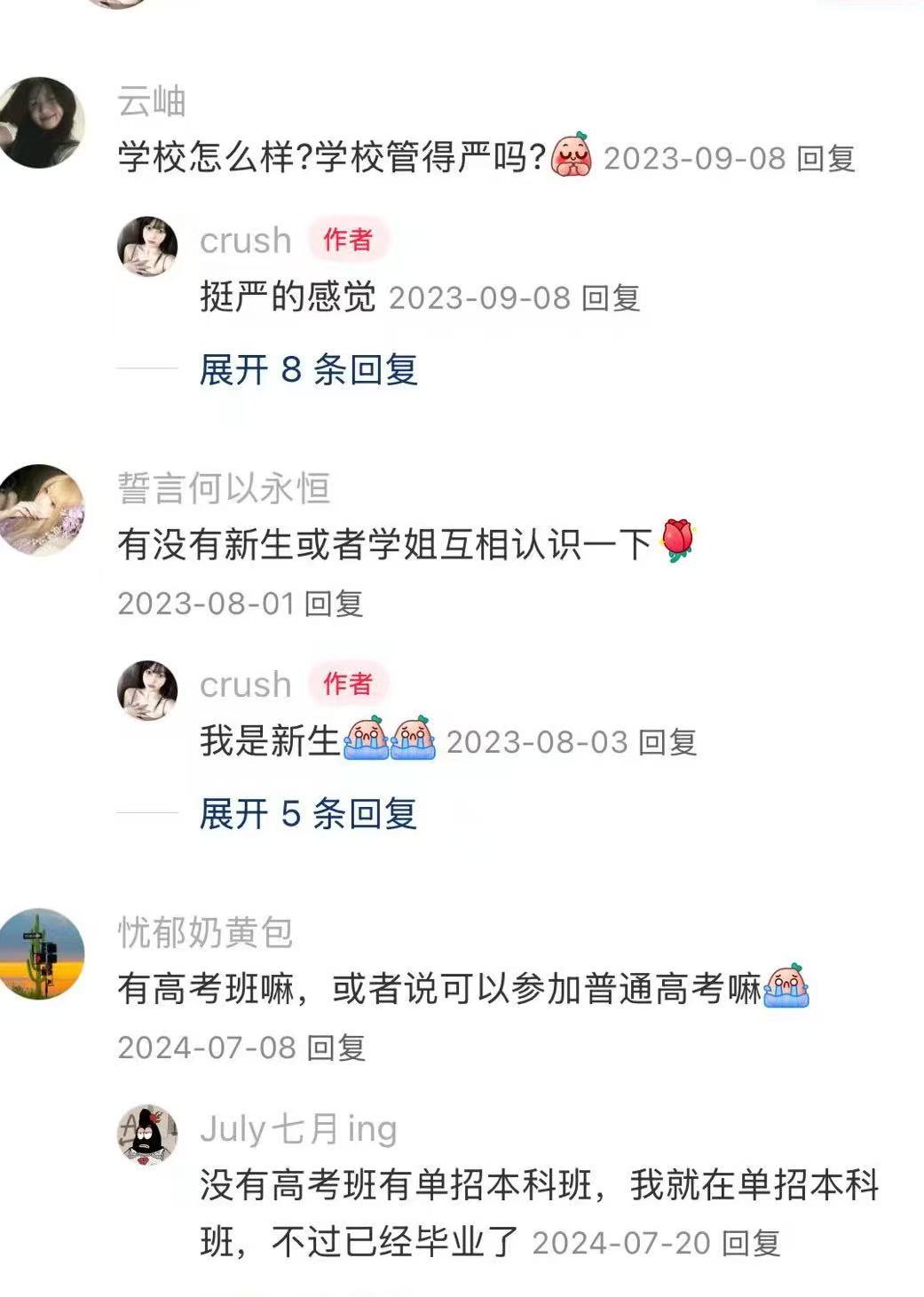Tap the username 忧郁奶黄包
This screenshot has height=1297, width=924.
[x=205, y=933]
